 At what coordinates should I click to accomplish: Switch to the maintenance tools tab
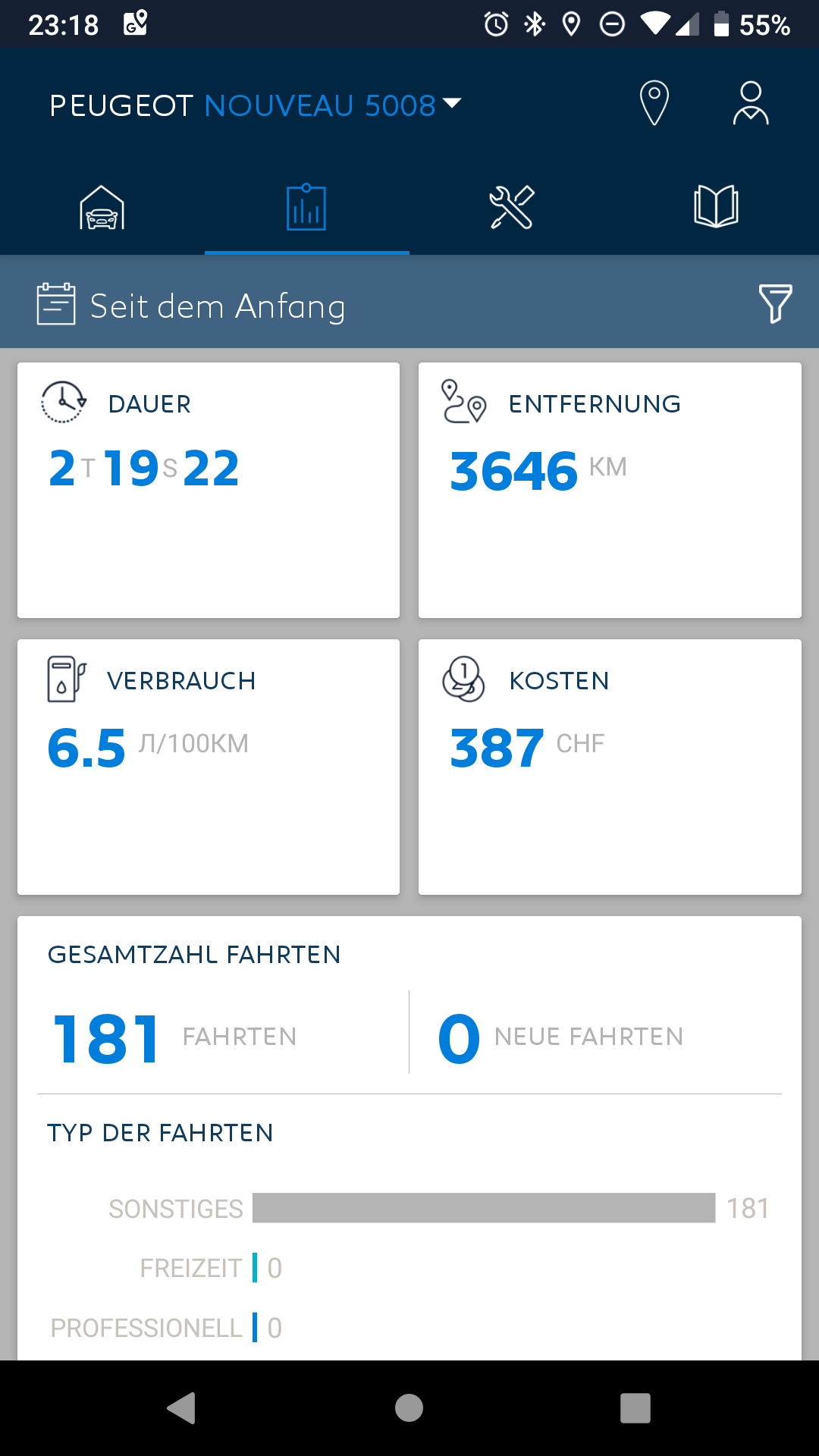tap(512, 208)
